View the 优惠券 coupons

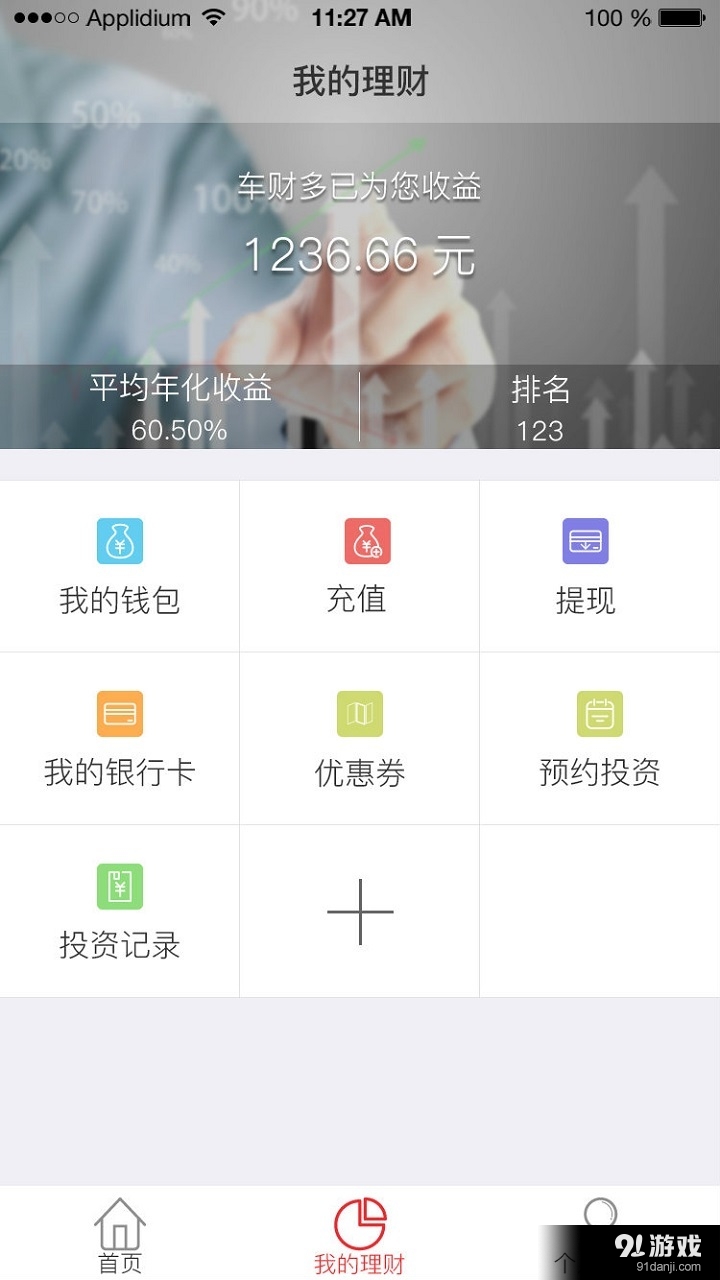click(x=359, y=738)
